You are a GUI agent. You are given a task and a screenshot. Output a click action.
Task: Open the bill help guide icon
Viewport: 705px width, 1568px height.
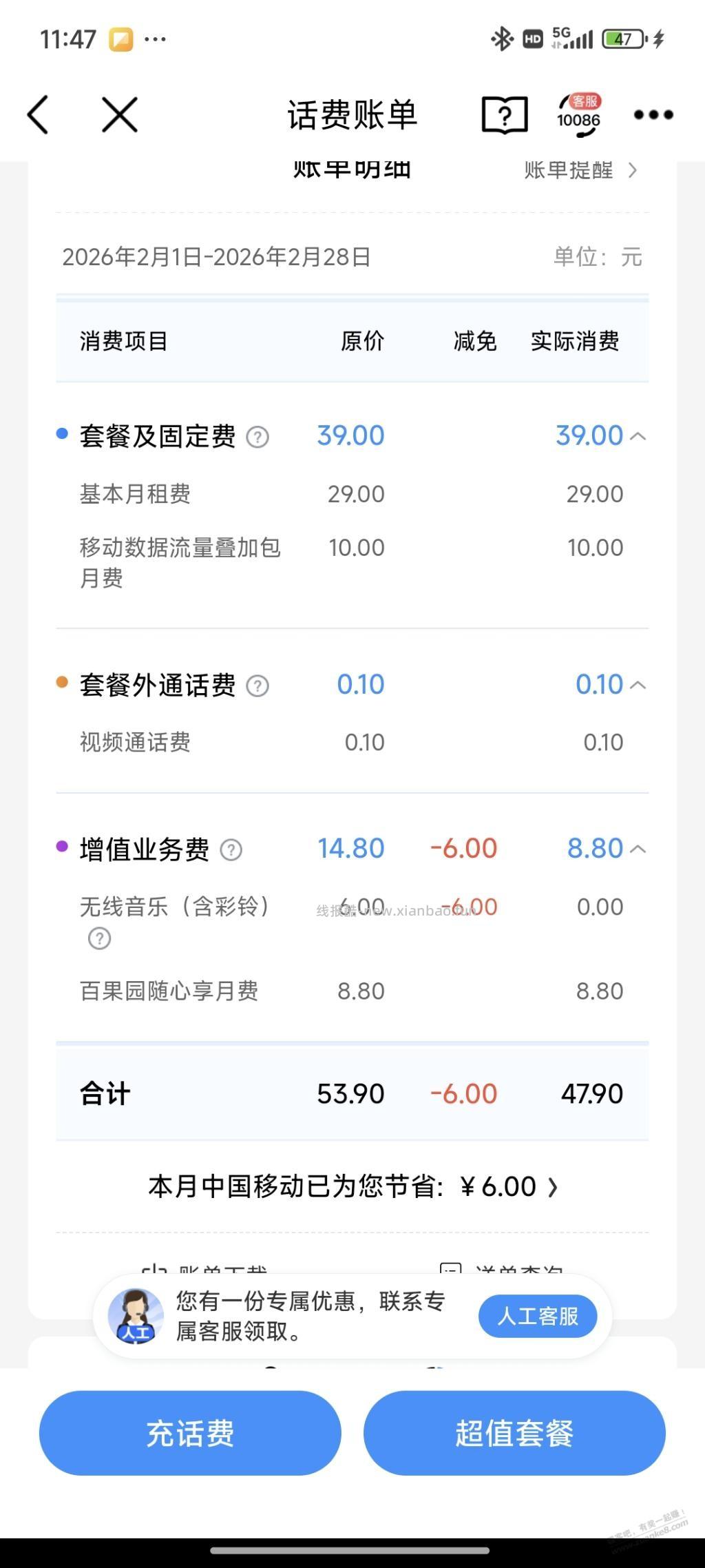pyautogui.click(x=505, y=115)
